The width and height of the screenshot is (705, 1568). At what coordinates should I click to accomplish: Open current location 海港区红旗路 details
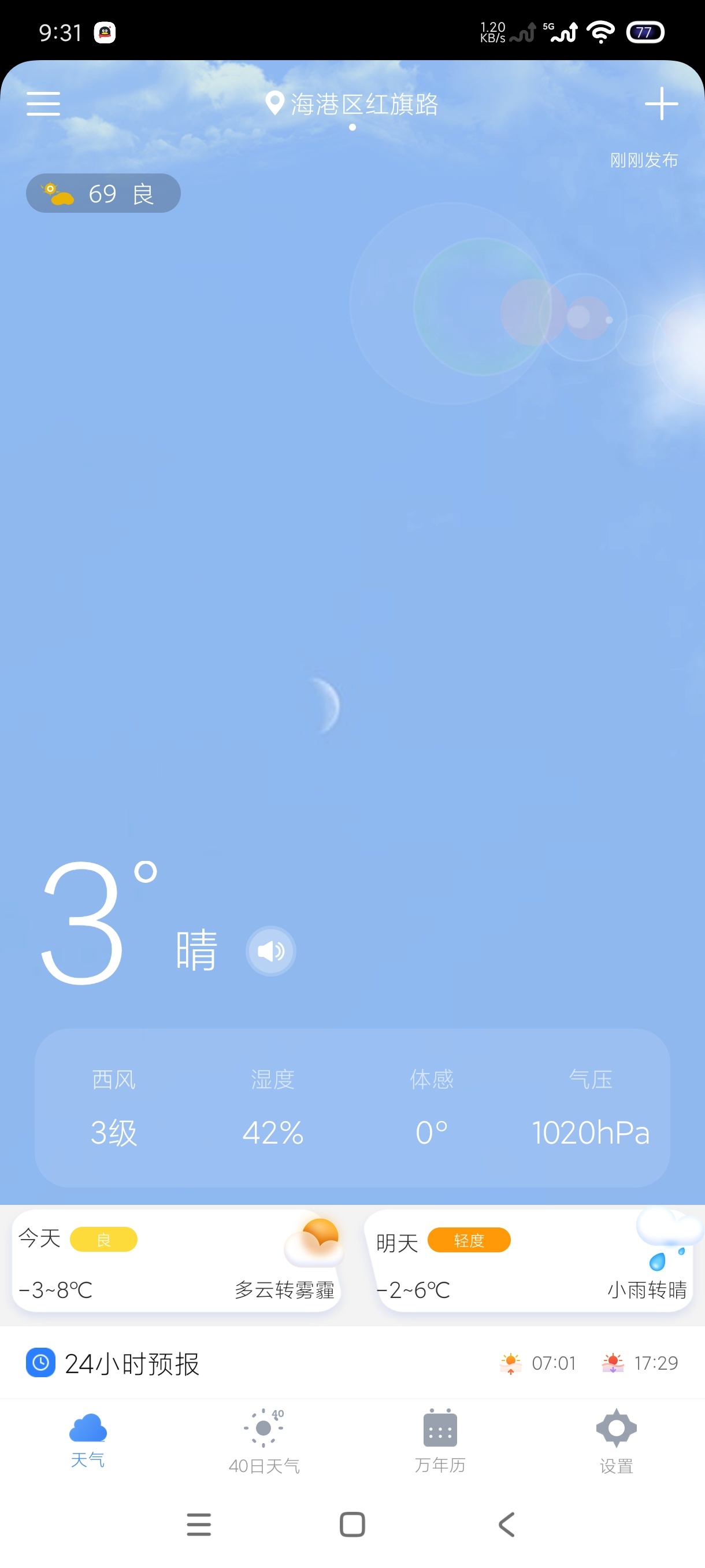(363, 103)
